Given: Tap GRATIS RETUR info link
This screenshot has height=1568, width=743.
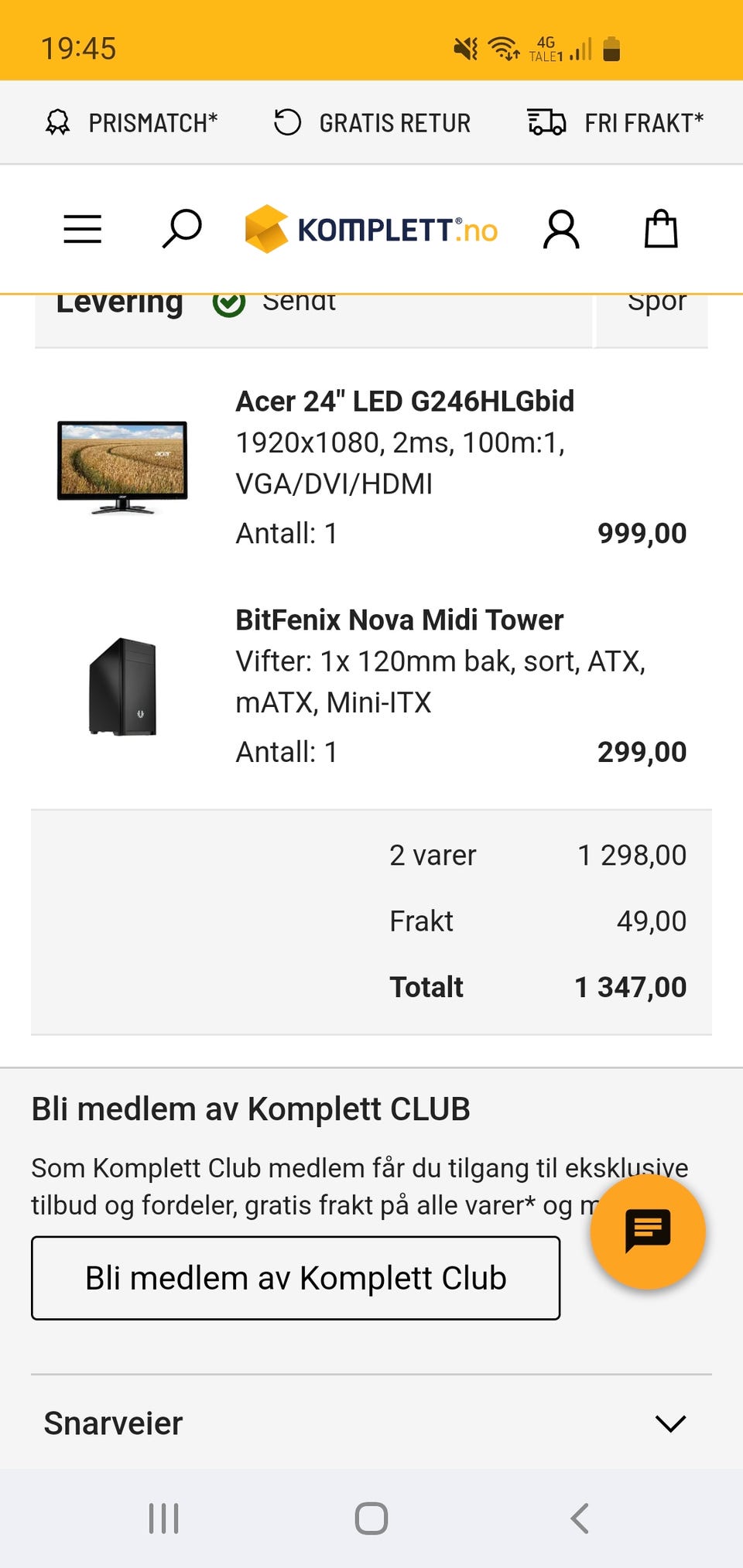Looking at the screenshot, I should click(372, 123).
